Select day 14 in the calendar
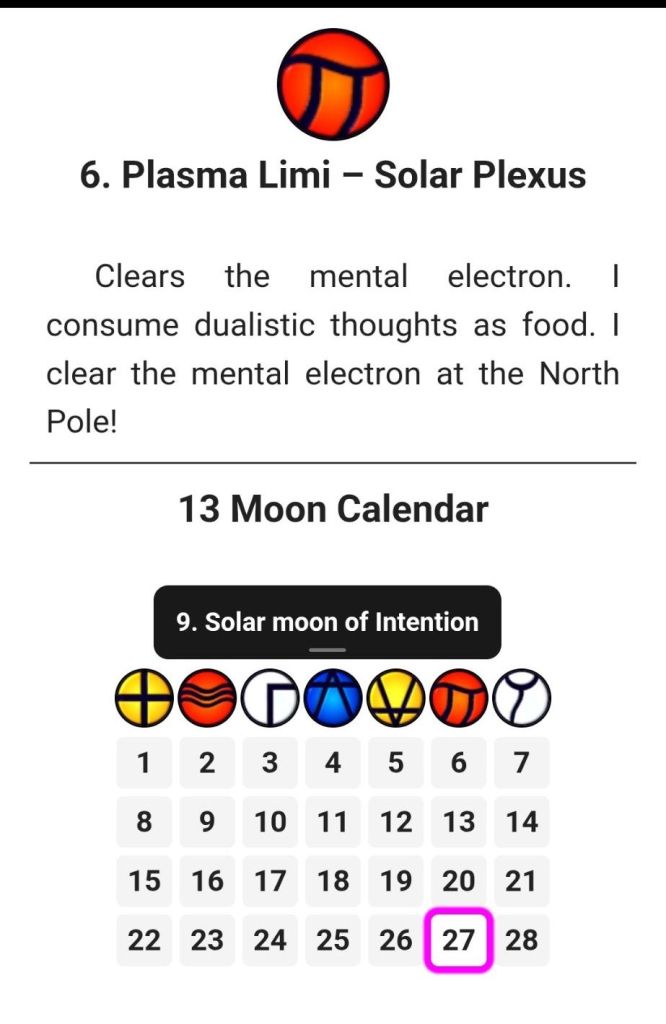666x1024 pixels. click(521, 822)
